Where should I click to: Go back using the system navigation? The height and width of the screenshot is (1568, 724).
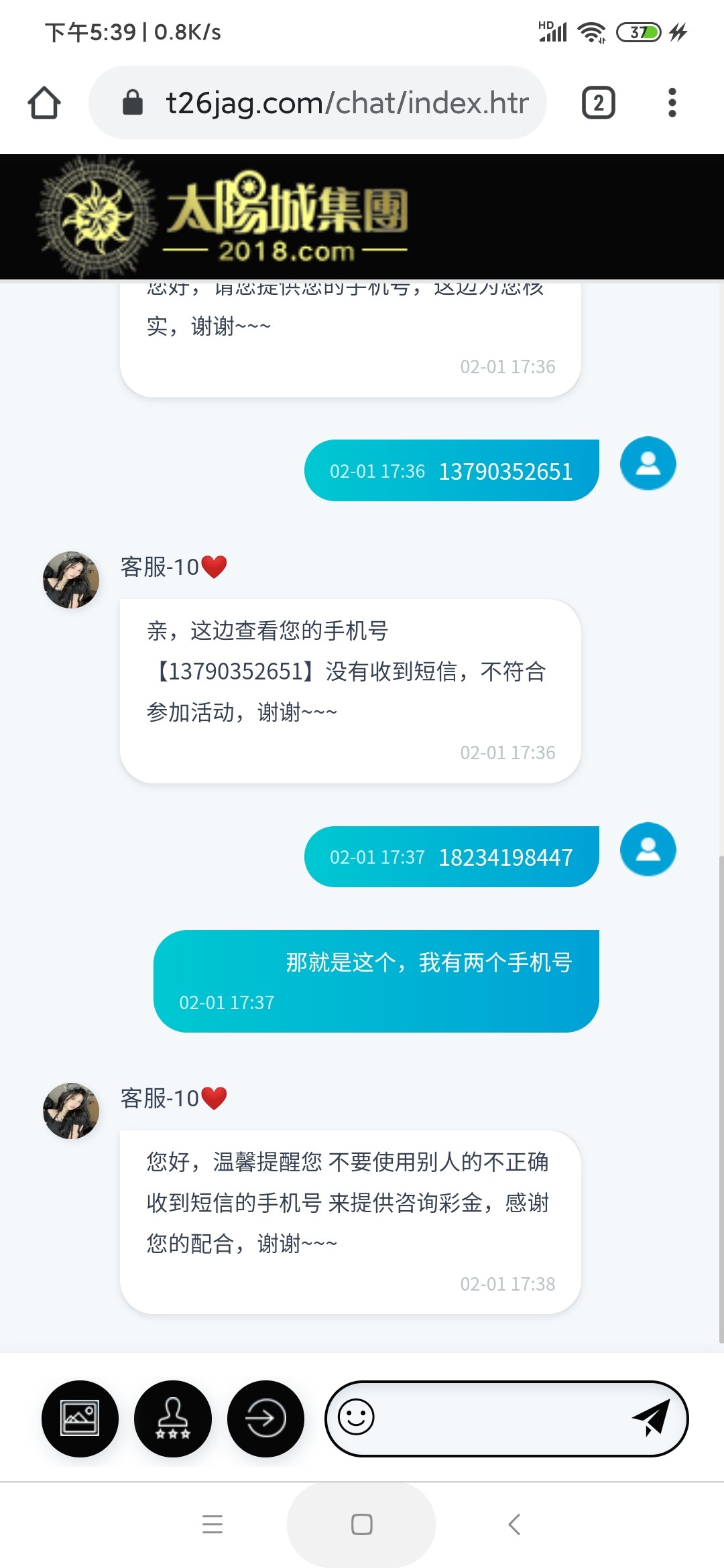[x=514, y=1524]
